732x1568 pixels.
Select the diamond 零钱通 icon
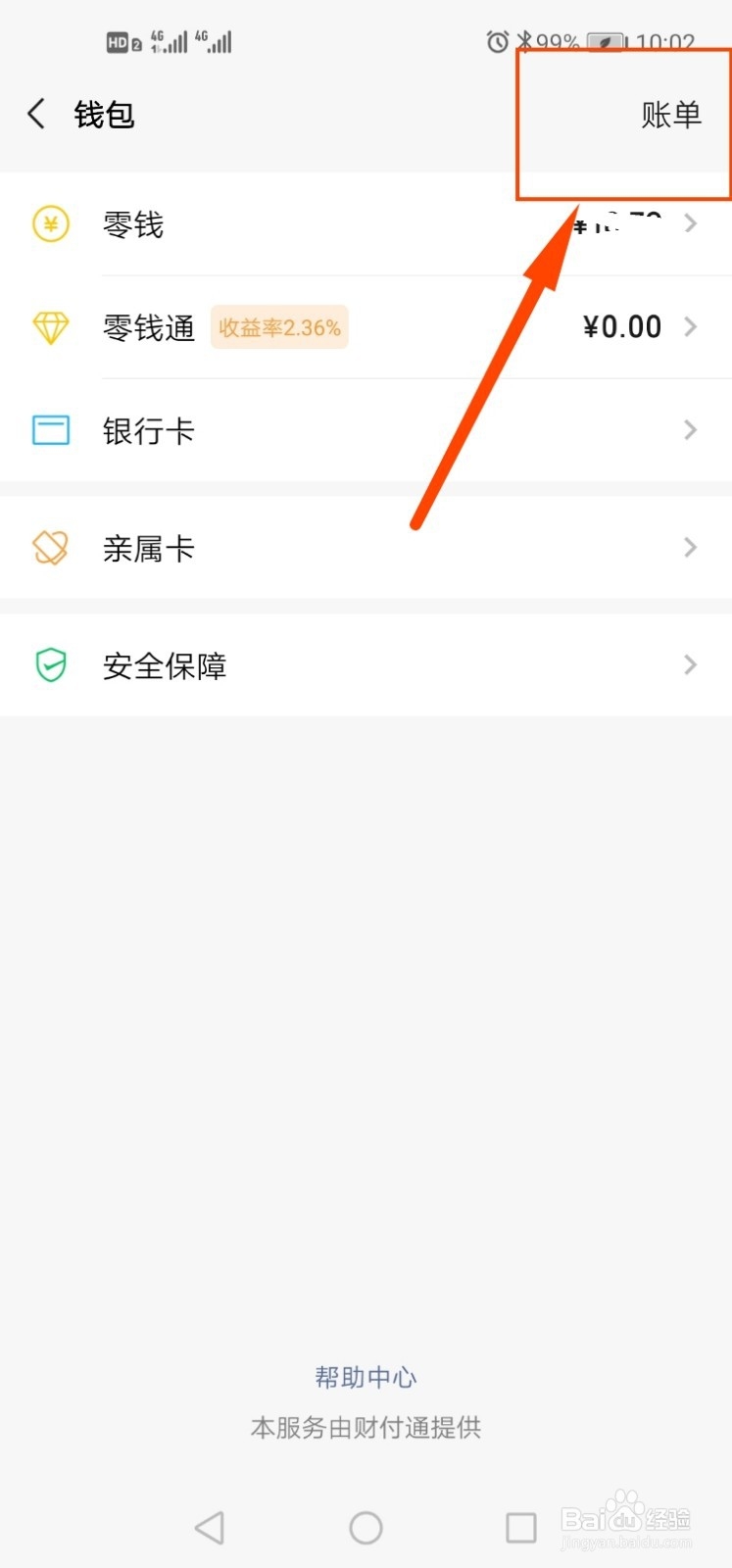coord(50,326)
